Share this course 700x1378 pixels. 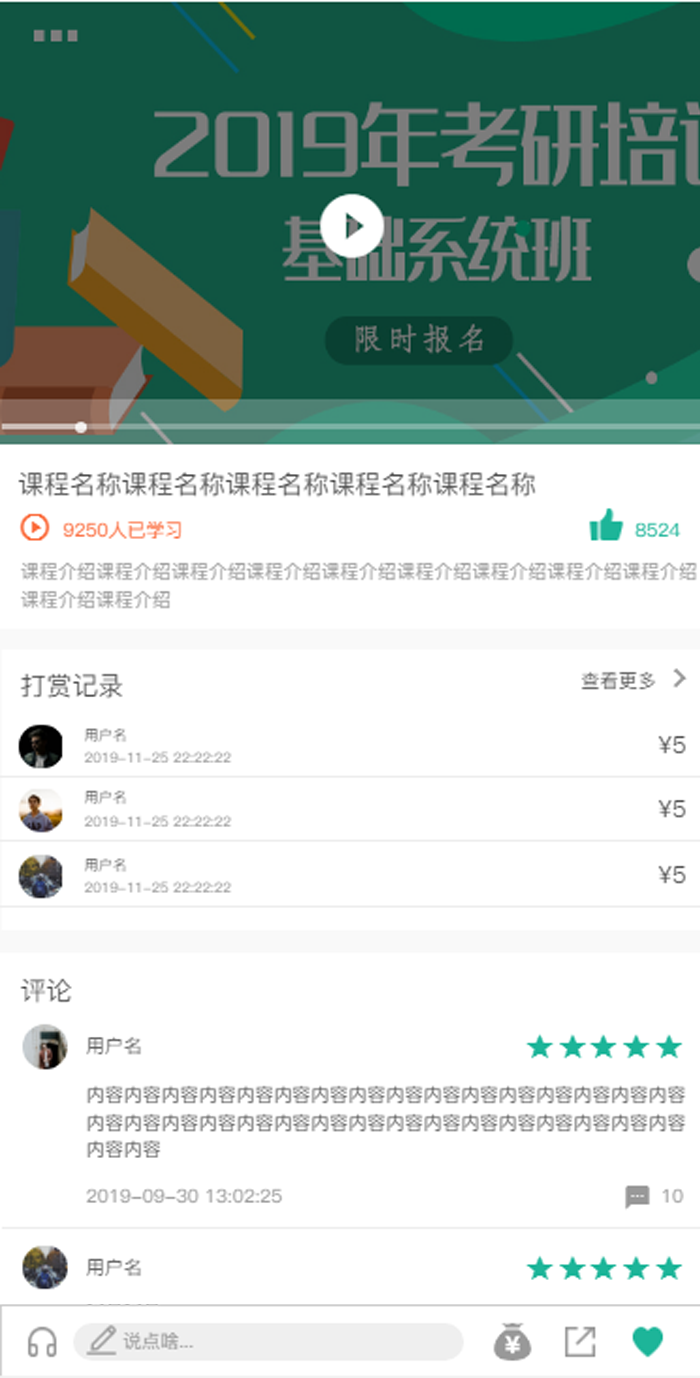coord(580,1341)
